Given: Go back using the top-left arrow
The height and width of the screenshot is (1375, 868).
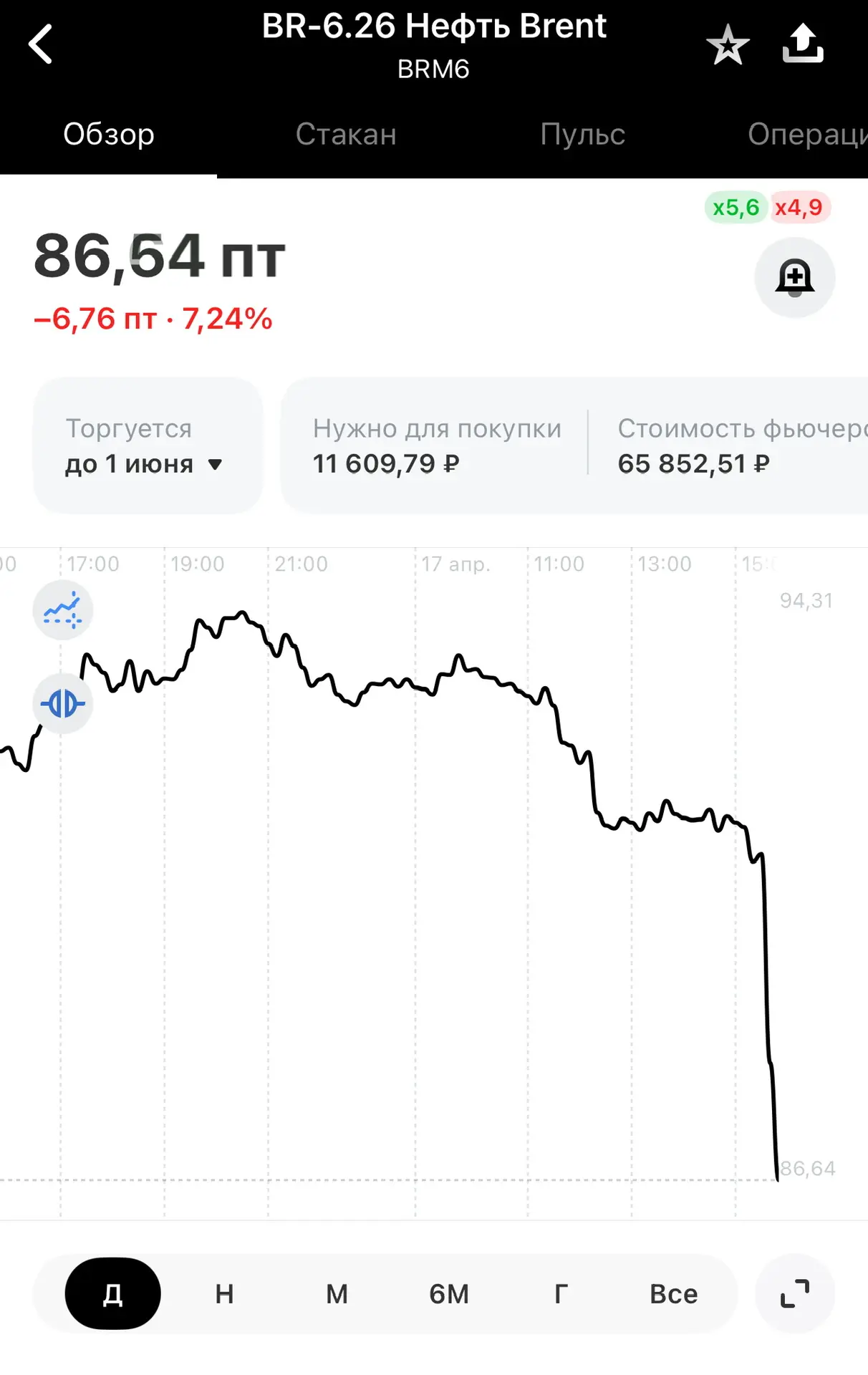Looking at the screenshot, I should (41, 44).
